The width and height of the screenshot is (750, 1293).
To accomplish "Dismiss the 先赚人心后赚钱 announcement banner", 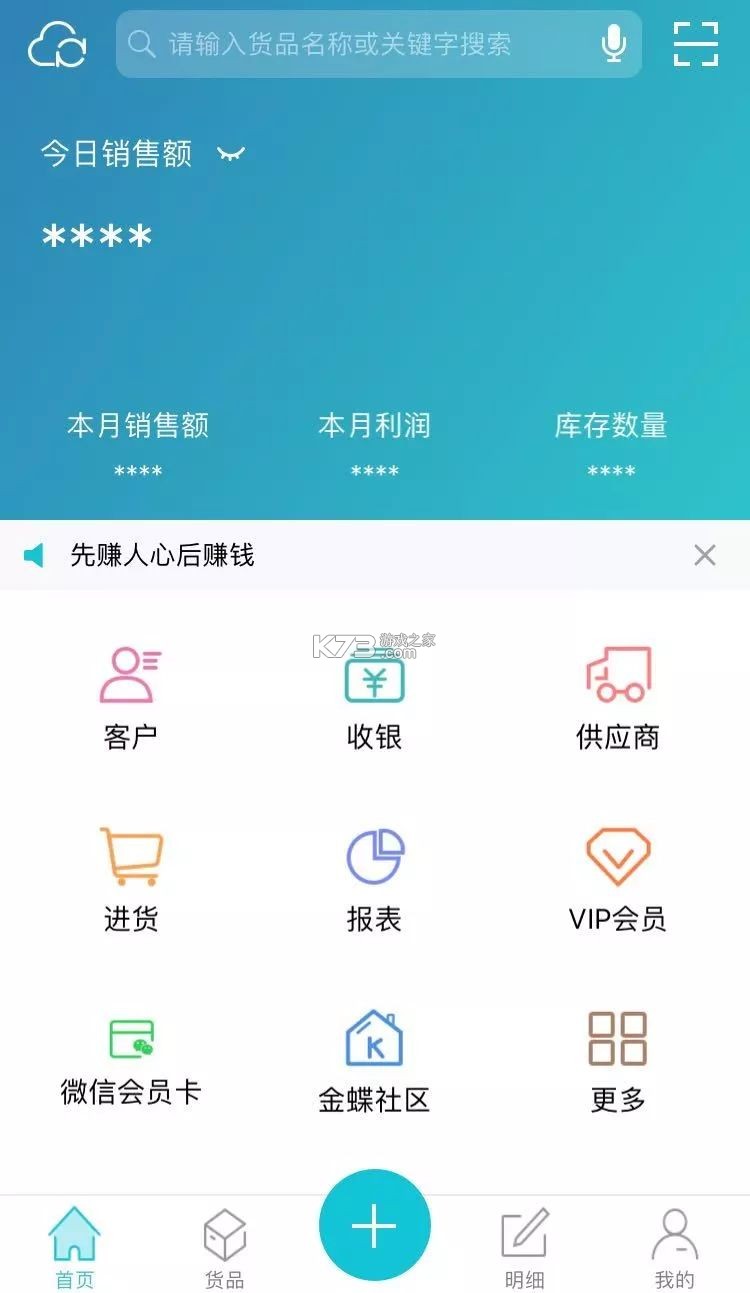I will point(706,555).
